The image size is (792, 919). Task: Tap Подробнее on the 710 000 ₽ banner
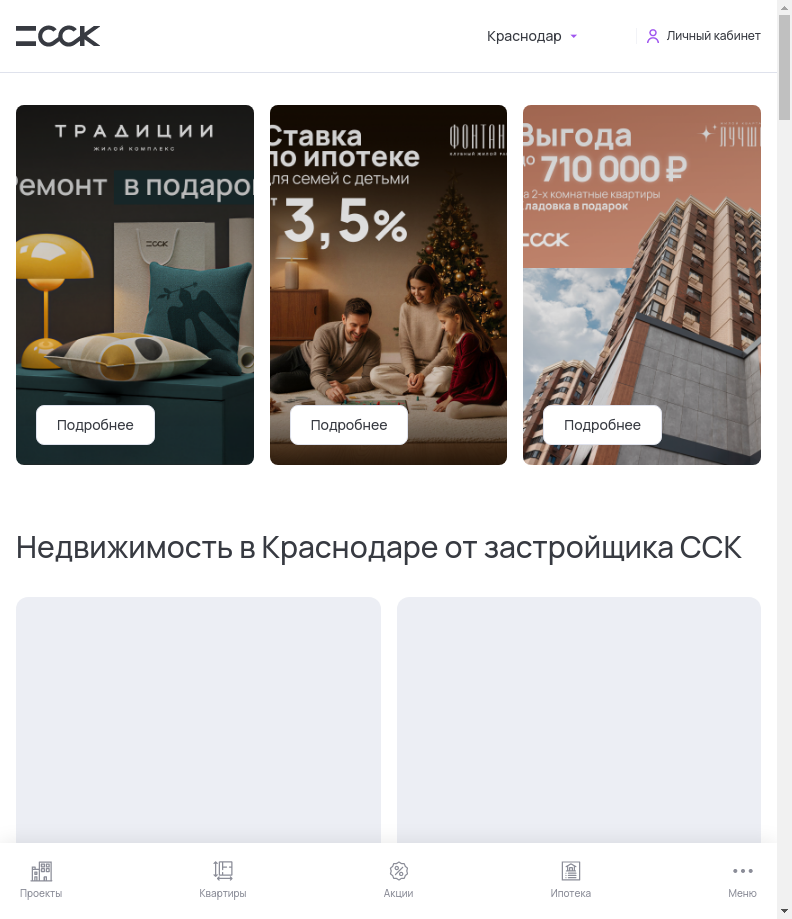pos(602,425)
